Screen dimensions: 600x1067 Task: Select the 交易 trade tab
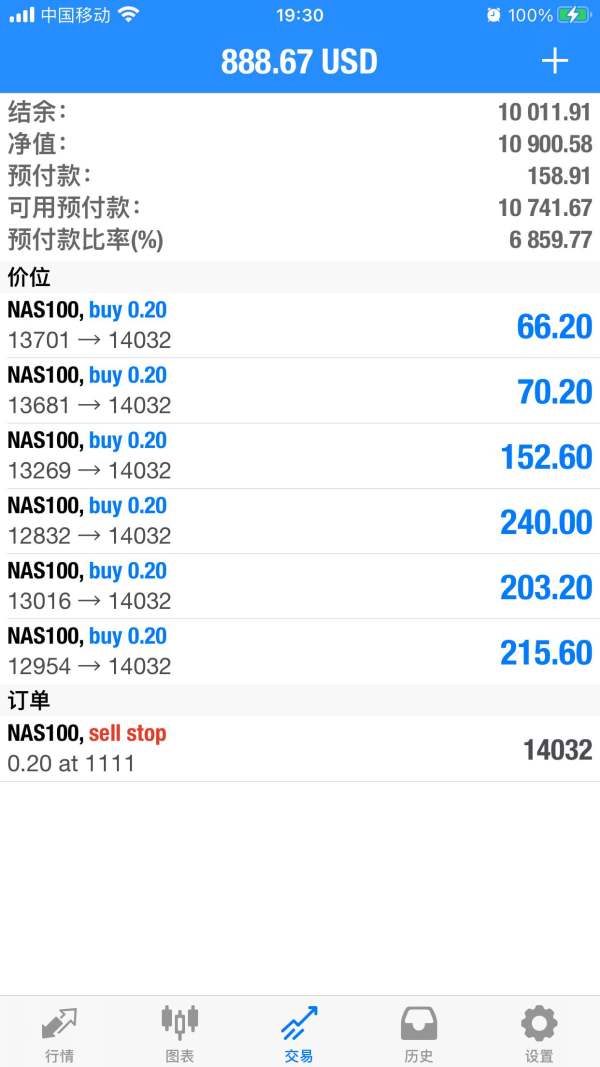[x=299, y=1032]
